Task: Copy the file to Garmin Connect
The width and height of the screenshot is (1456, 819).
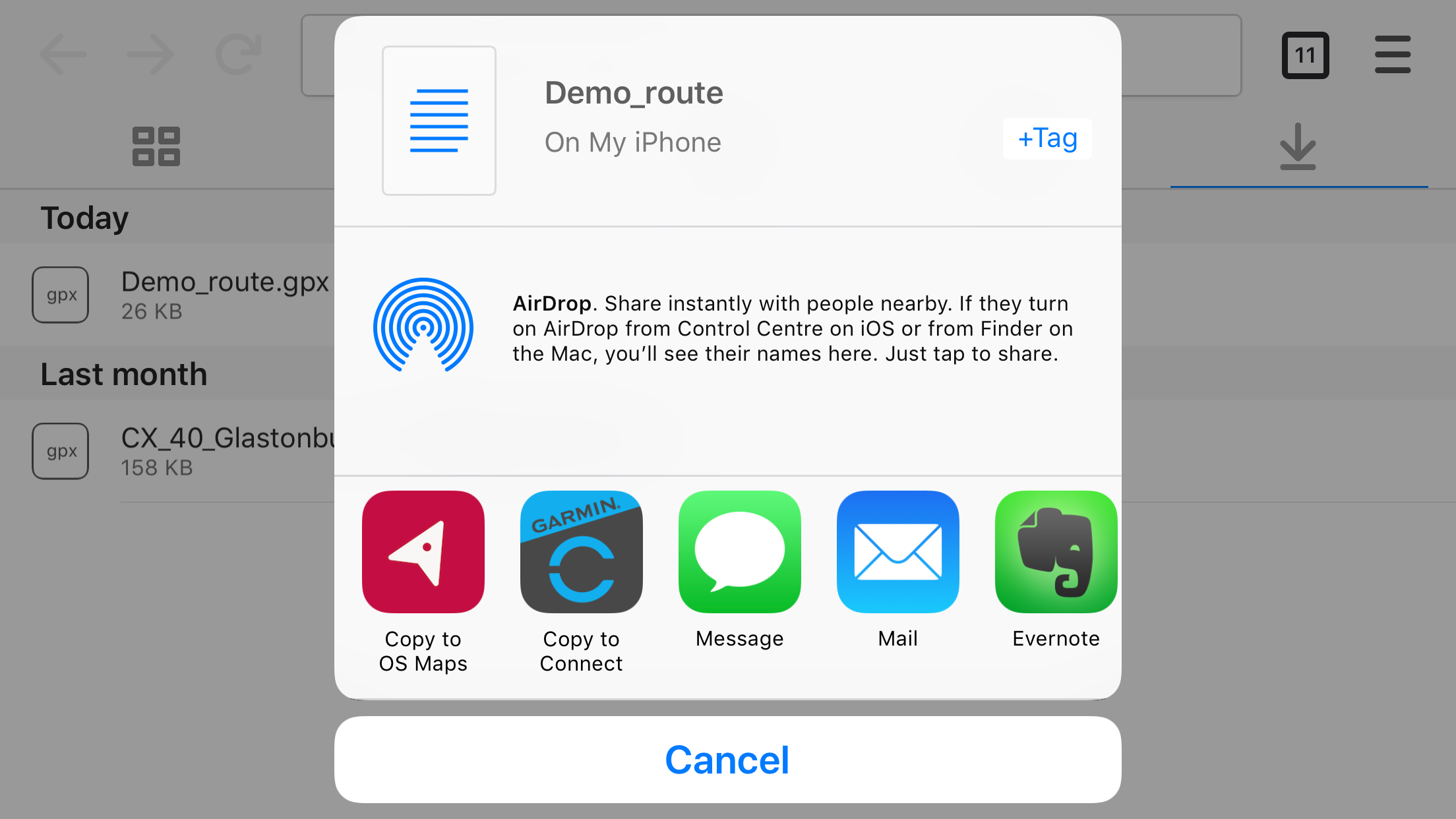Action: (x=581, y=552)
